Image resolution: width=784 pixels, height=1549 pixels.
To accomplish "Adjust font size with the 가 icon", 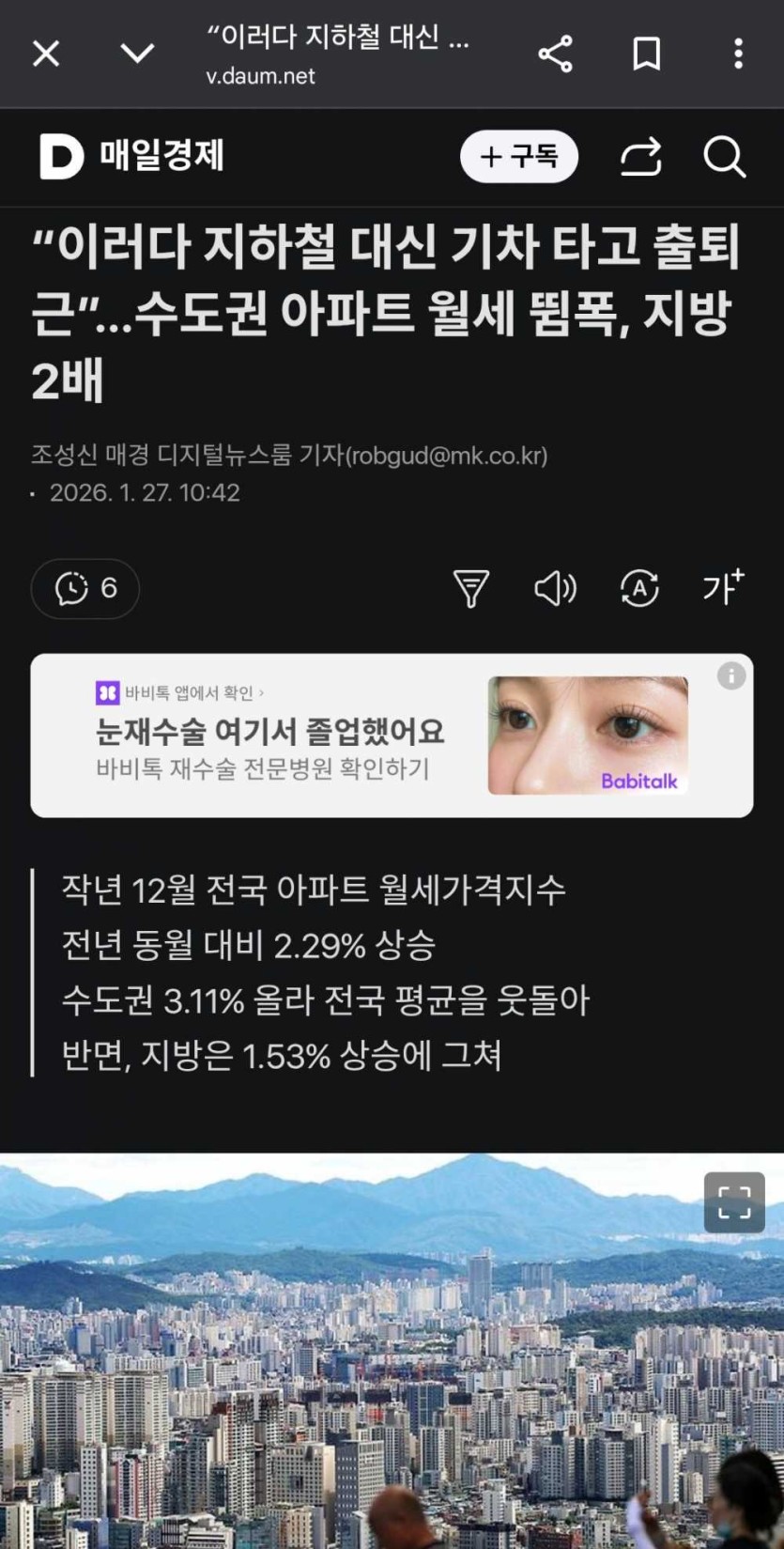I will (x=723, y=587).
